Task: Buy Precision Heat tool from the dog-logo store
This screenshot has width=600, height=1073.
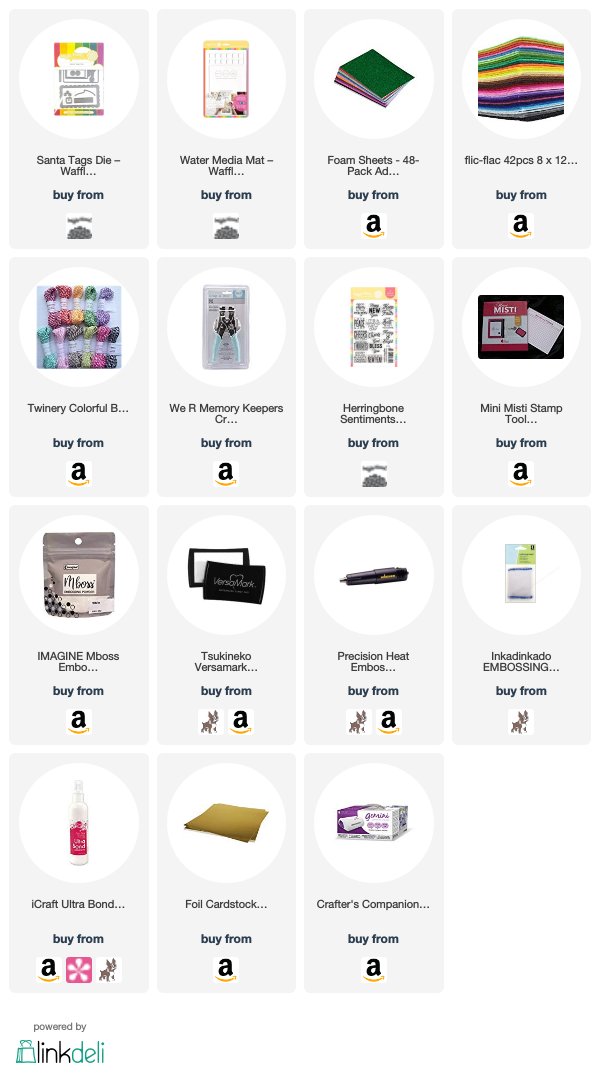Action: pyautogui.click(x=358, y=721)
